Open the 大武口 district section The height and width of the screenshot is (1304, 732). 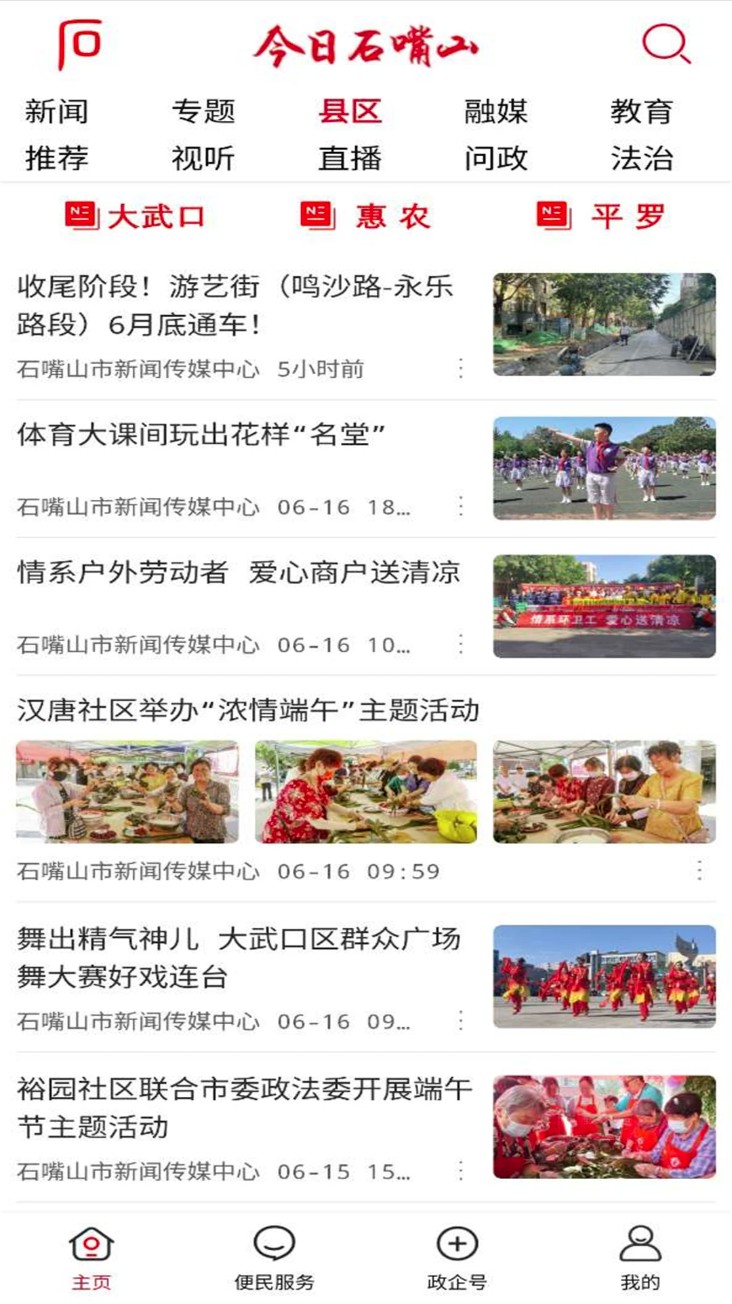[136, 216]
